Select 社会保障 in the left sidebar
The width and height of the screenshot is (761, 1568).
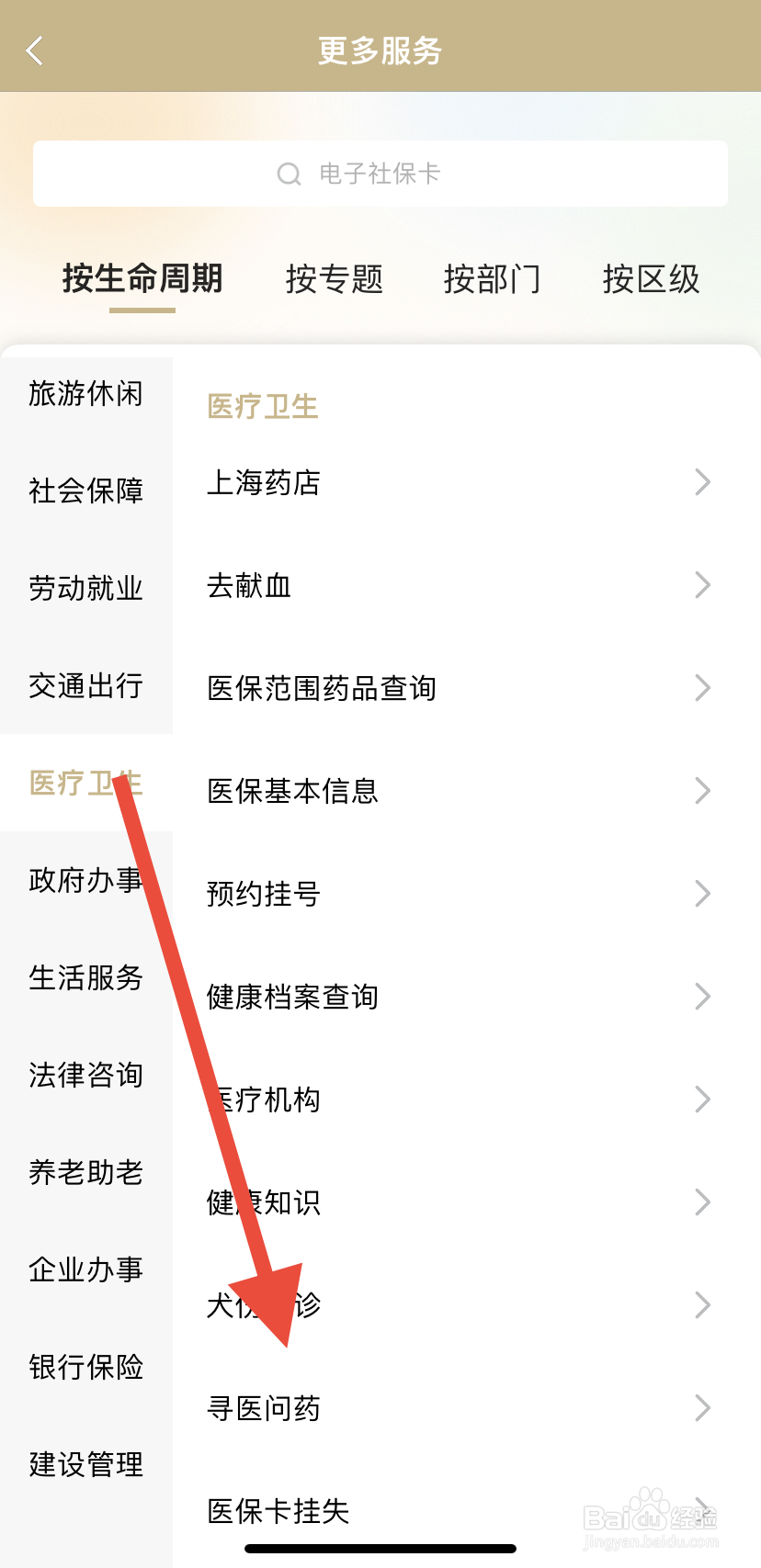click(85, 491)
